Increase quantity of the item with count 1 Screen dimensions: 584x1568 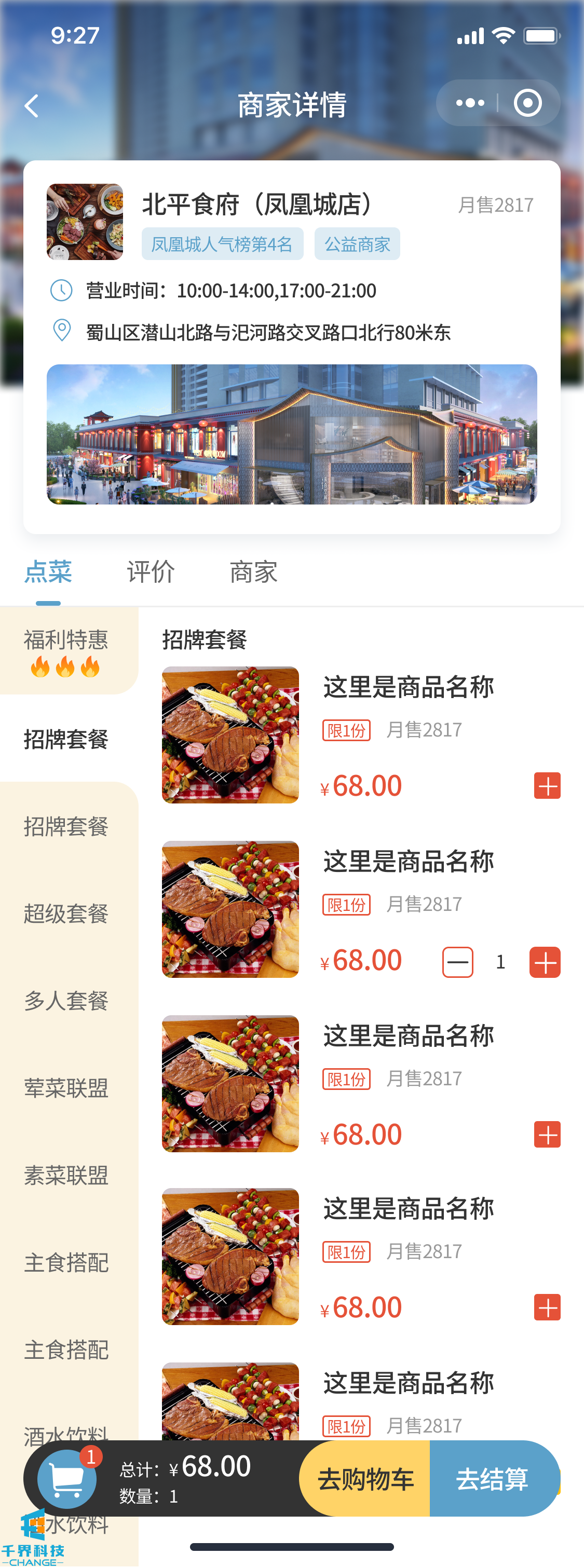coord(545,962)
